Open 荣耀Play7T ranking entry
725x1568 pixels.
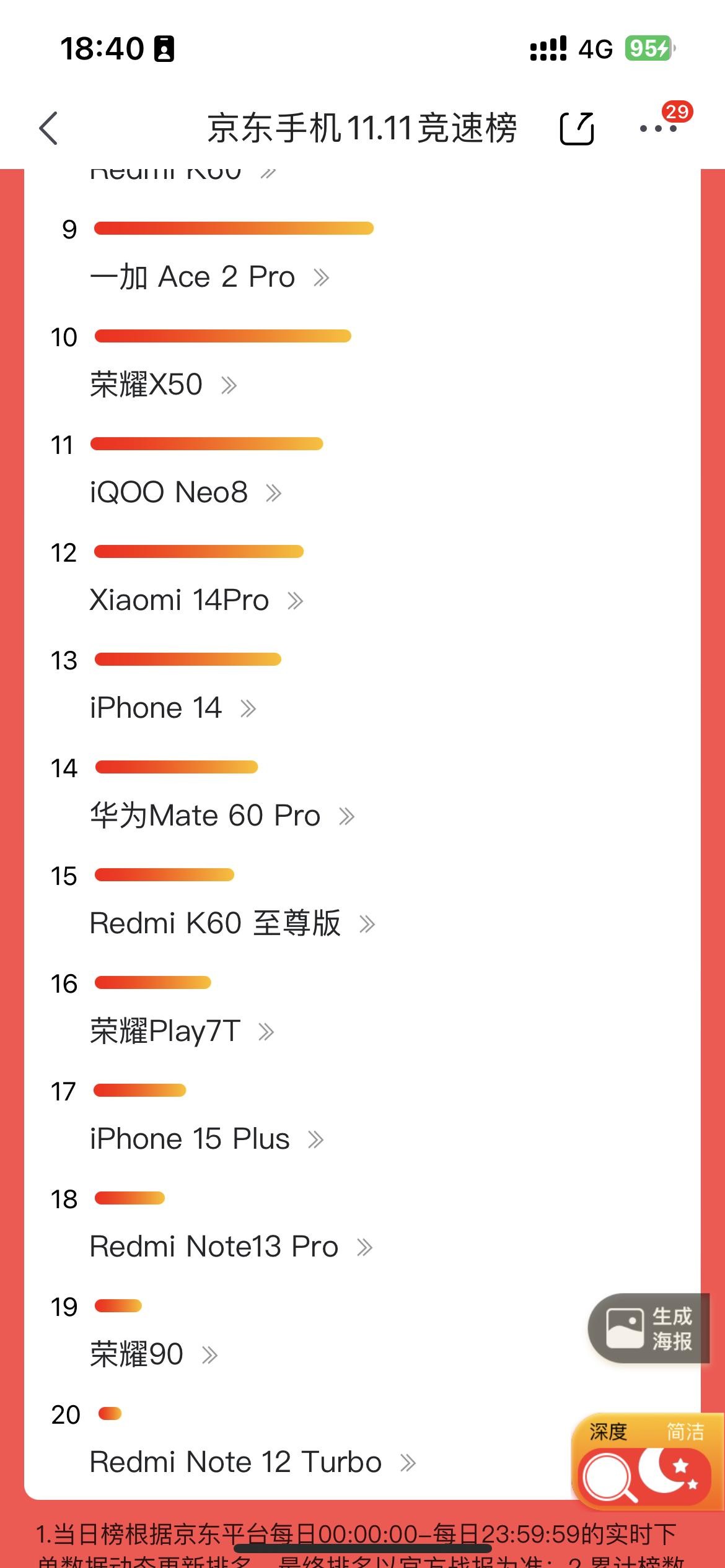[x=182, y=1031]
